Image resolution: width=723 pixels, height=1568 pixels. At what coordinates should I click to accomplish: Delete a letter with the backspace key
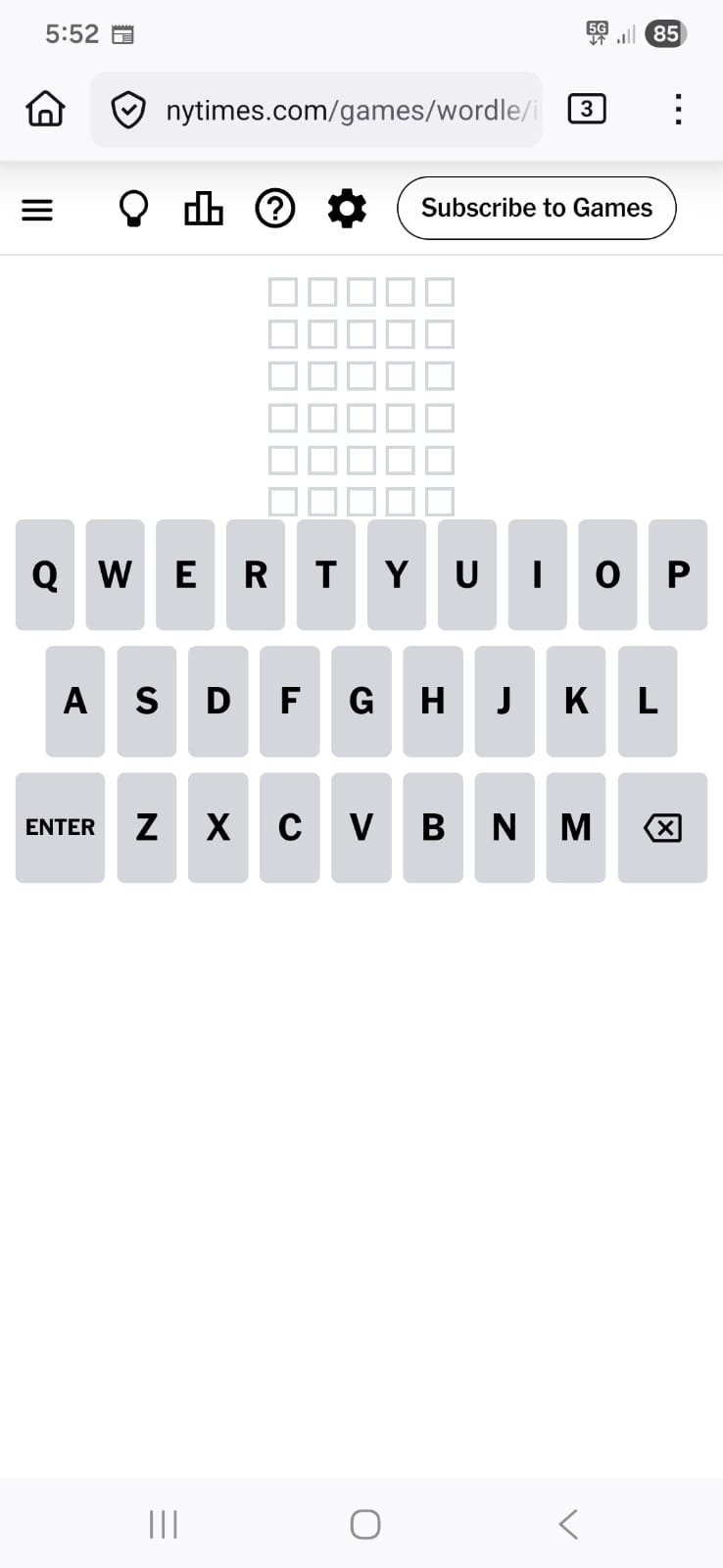(x=662, y=828)
